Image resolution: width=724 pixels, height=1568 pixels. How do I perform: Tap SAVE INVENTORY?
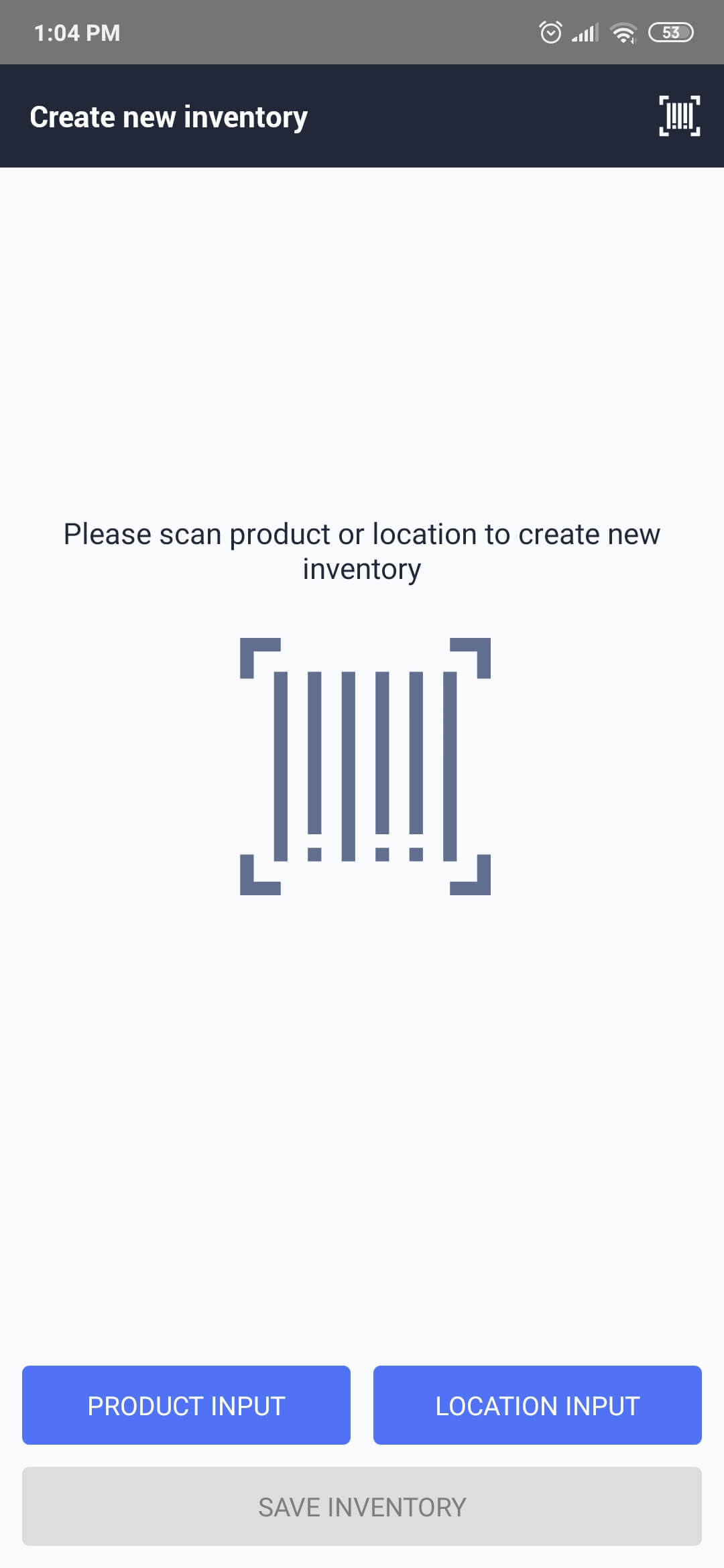[x=362, y=1506]
